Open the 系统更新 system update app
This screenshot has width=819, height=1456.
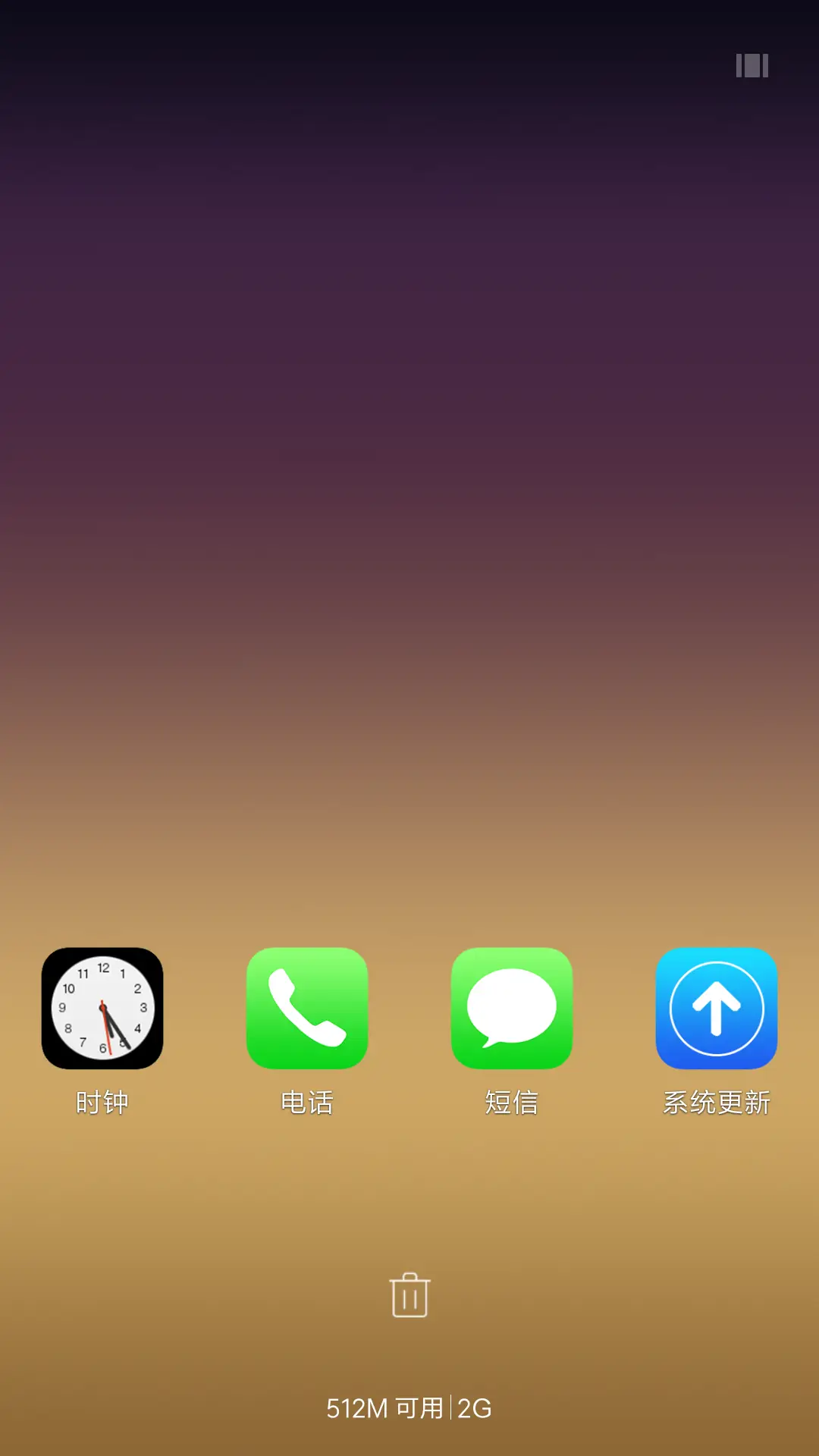(717, 1009)
